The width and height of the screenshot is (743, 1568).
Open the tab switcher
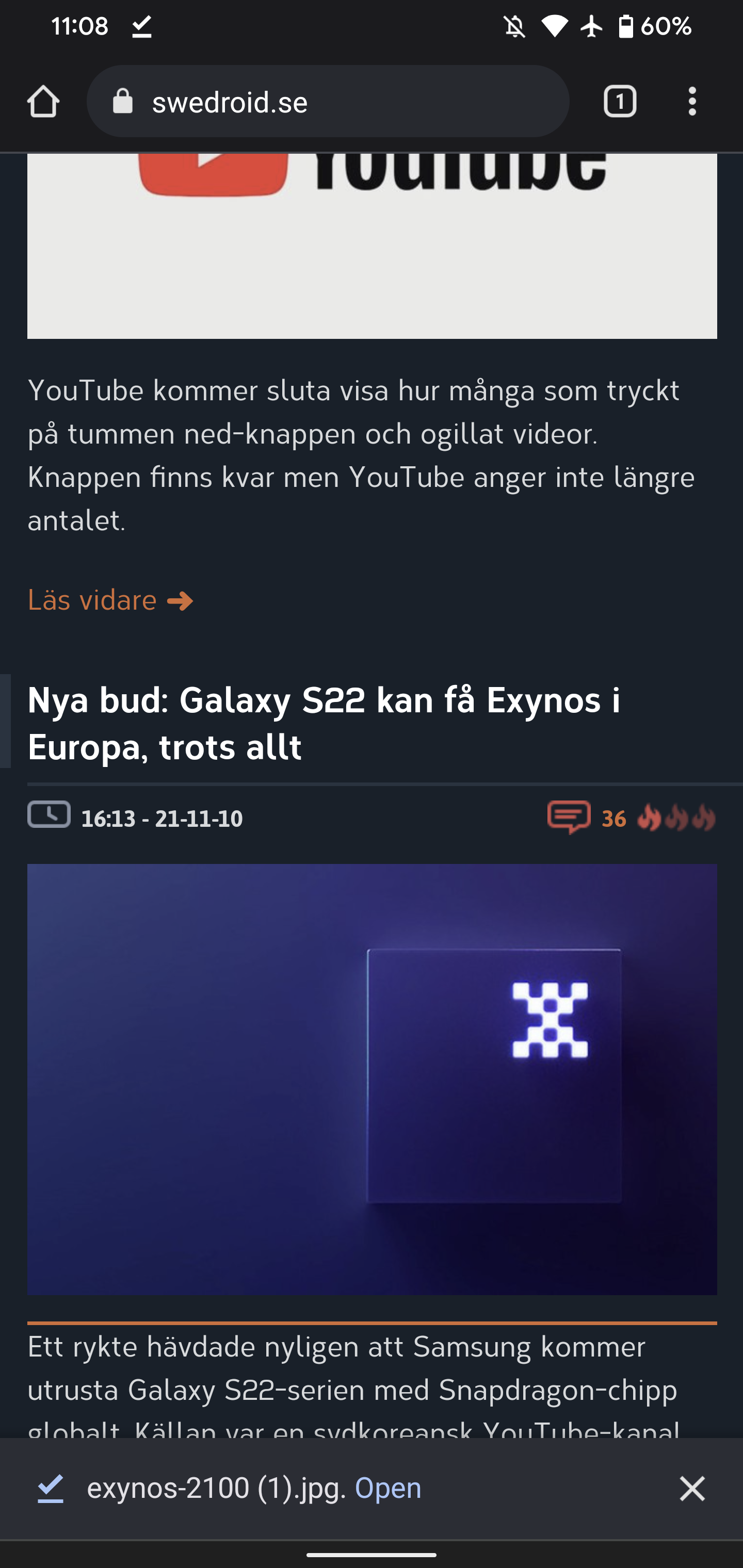(620, 102)
